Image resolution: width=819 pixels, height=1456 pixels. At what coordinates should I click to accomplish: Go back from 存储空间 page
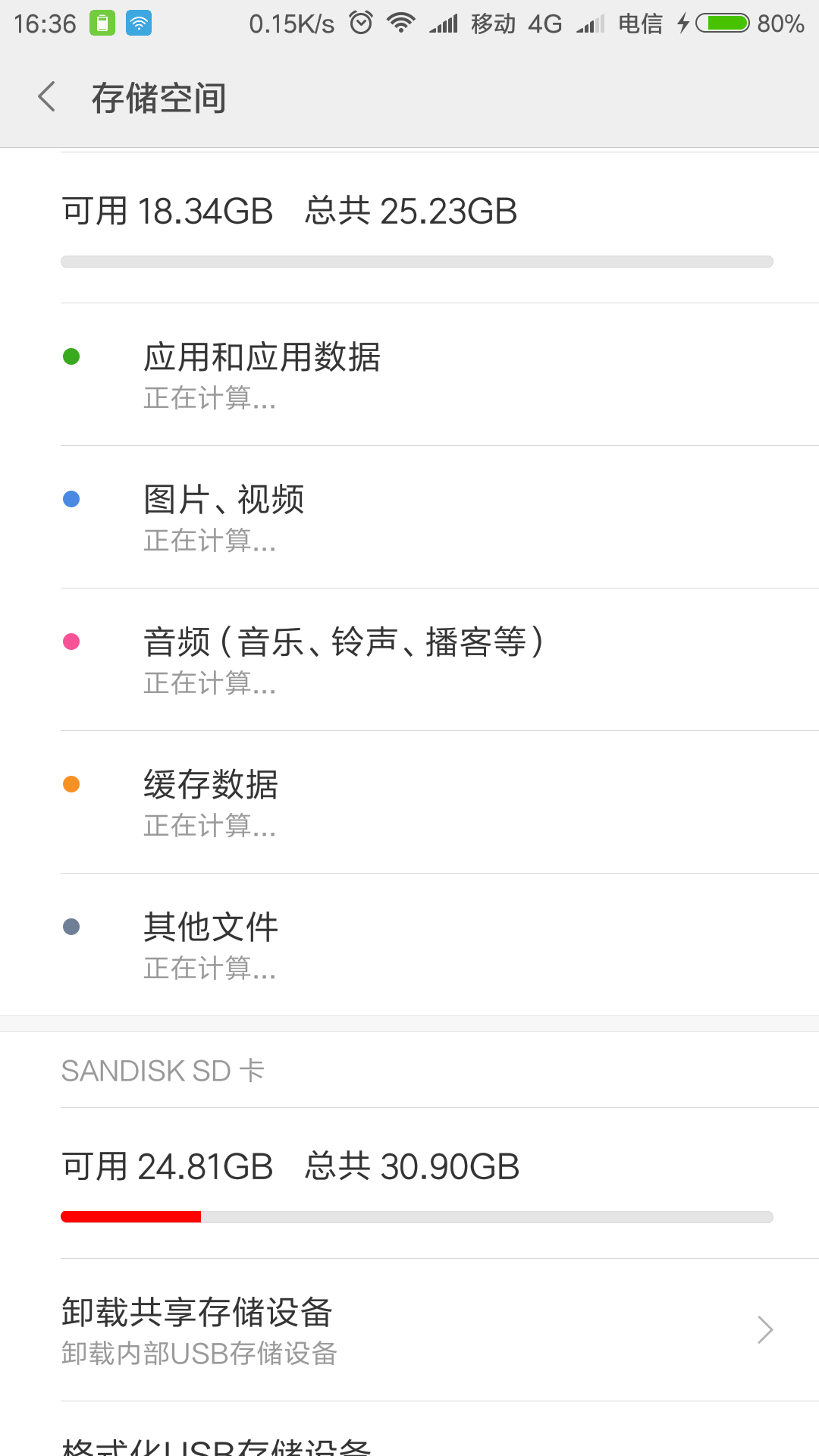coord(47,97)
